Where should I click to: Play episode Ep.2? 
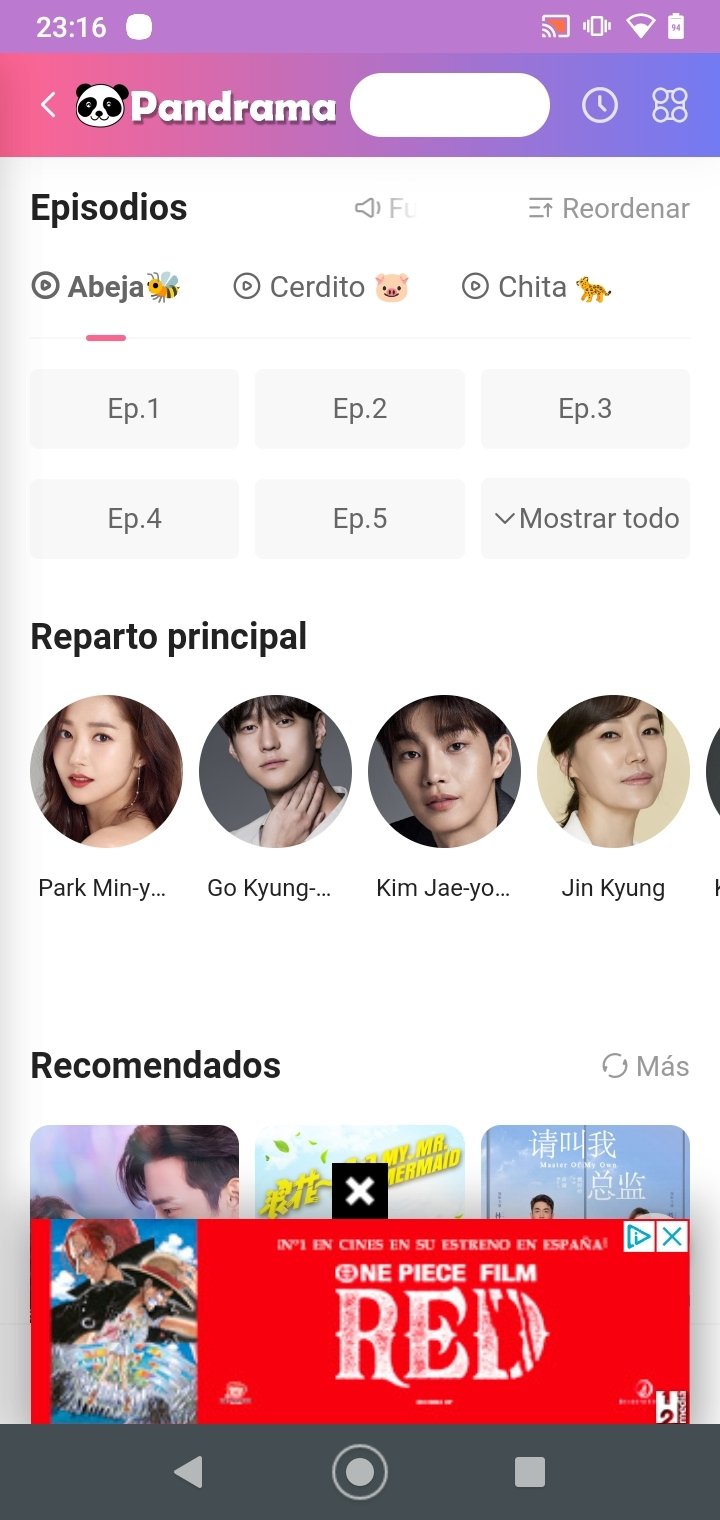pyautogui.click(x=360, y=409)
